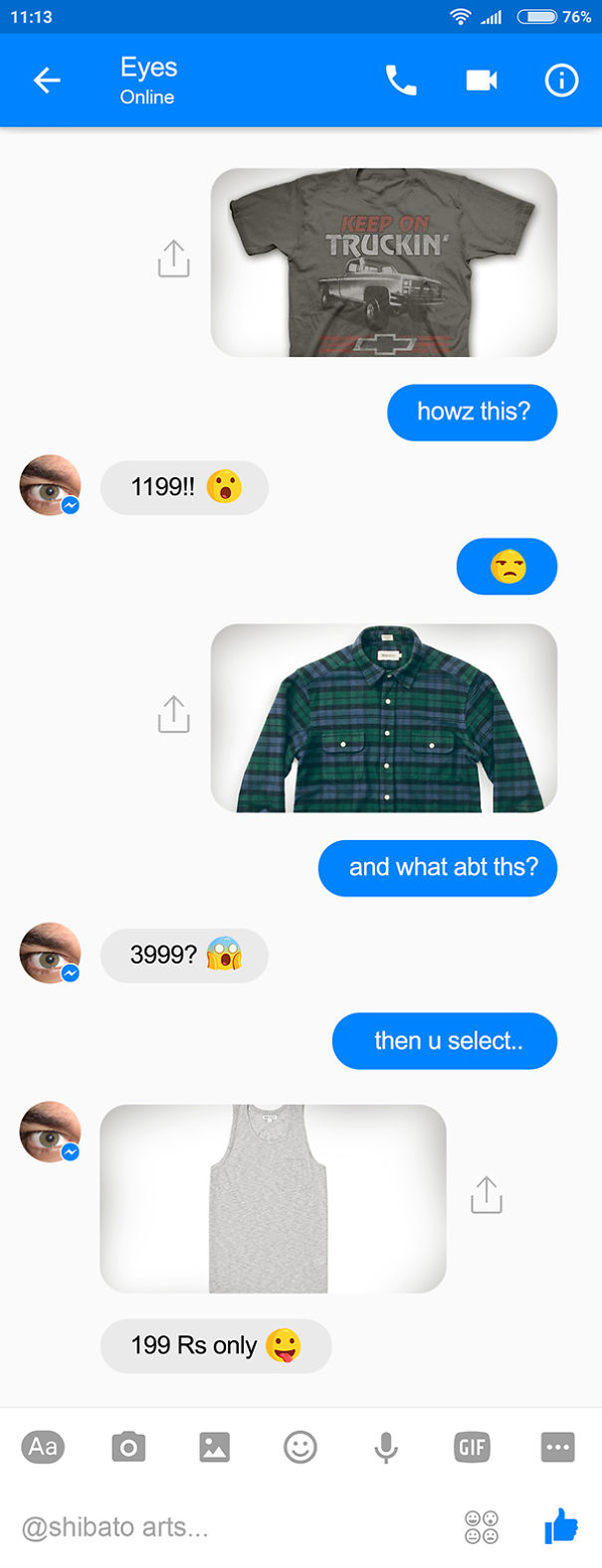Open the green plaid shirt photo
This screenshot has width=602, height=1568.
tap(383, 718)
